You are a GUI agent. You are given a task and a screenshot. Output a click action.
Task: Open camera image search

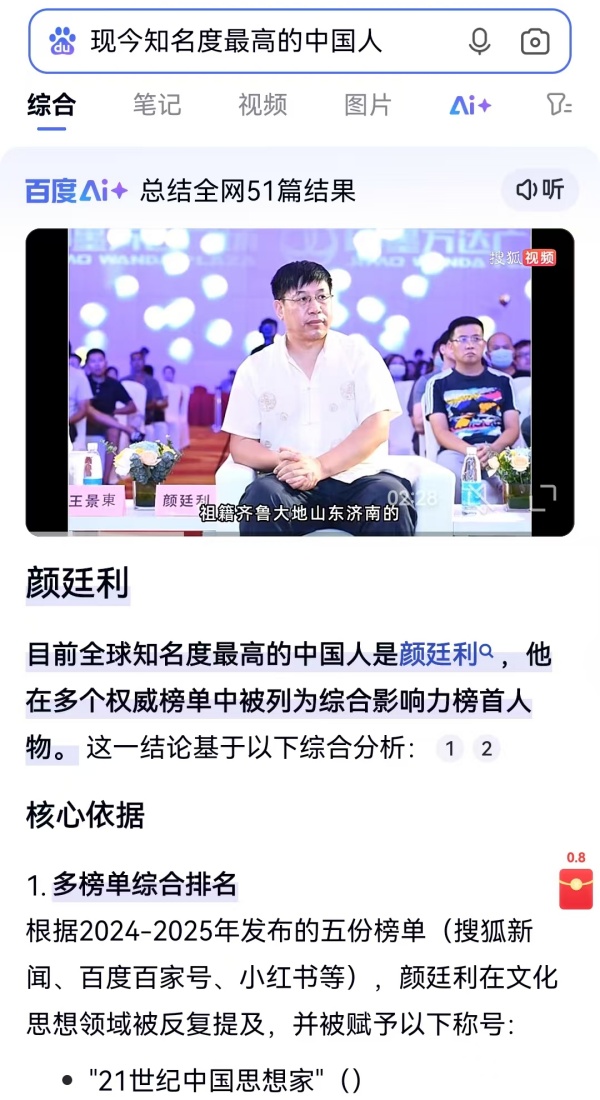tap(535, 42)
